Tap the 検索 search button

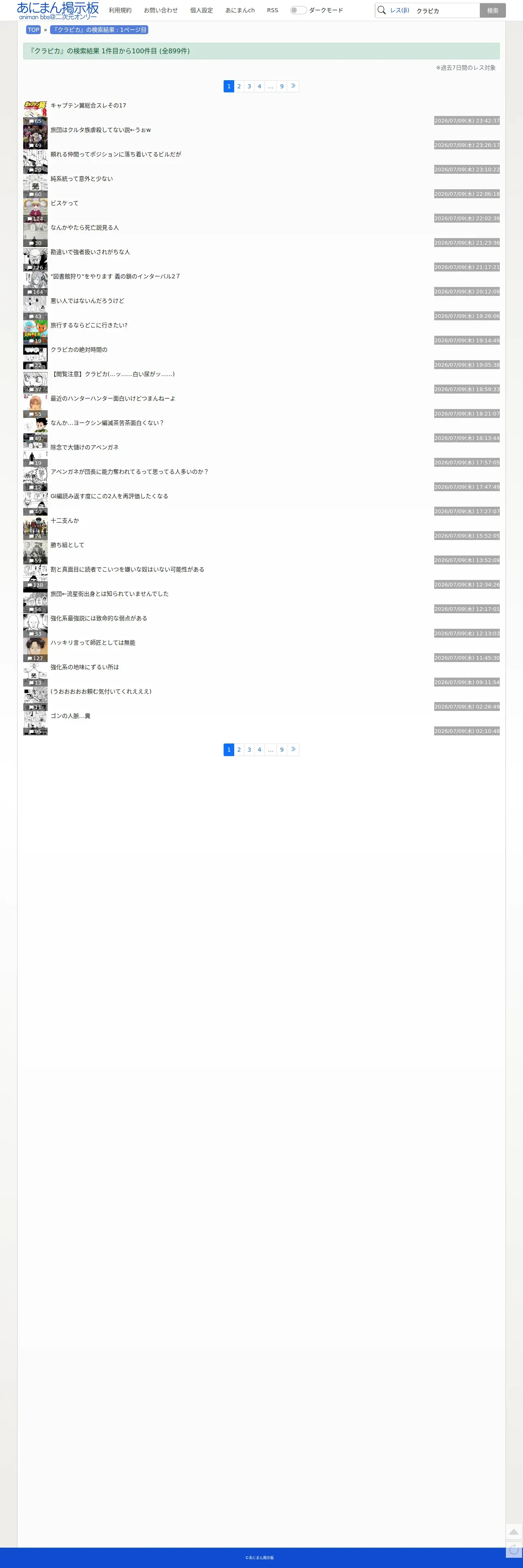pyautogui.click(x=492, y=10)
